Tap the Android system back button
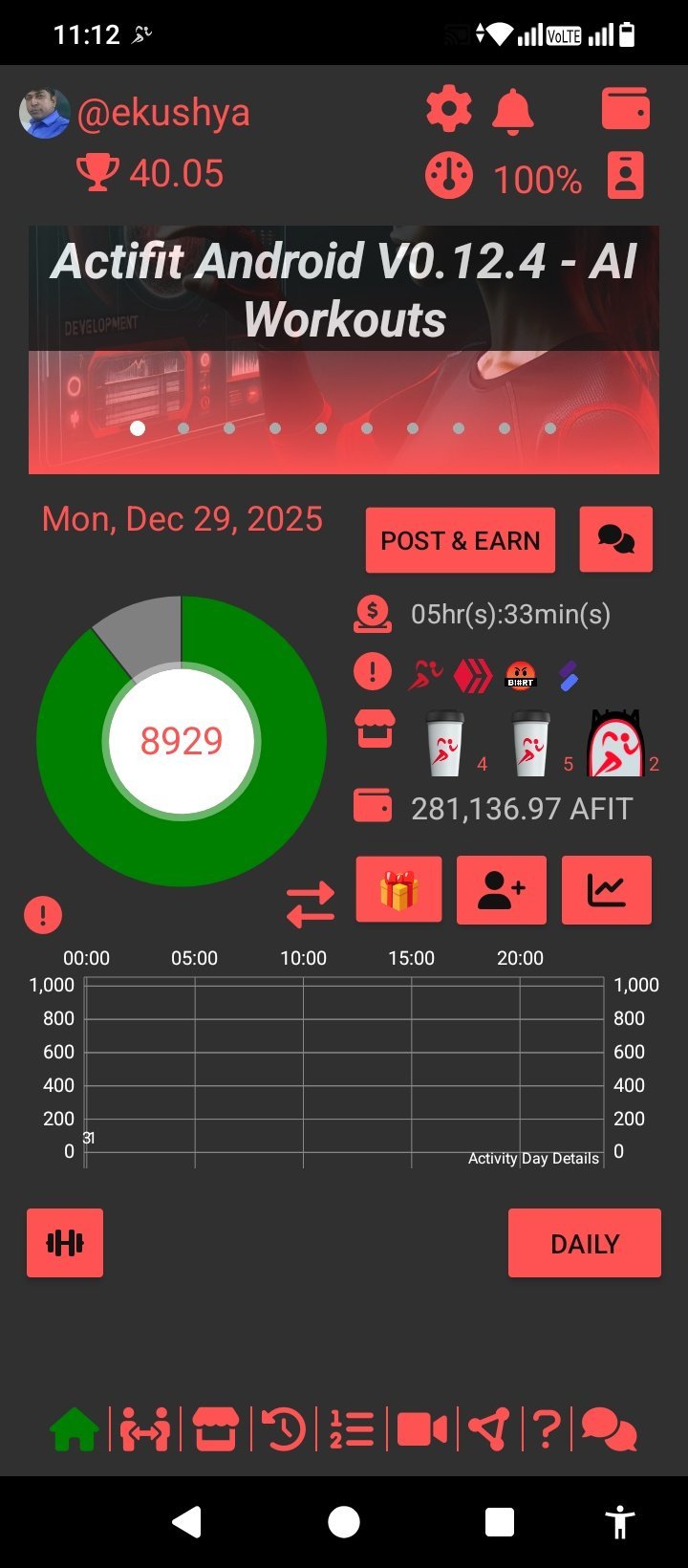The height and width of the screenshot is (1568, 688). 186,1521
